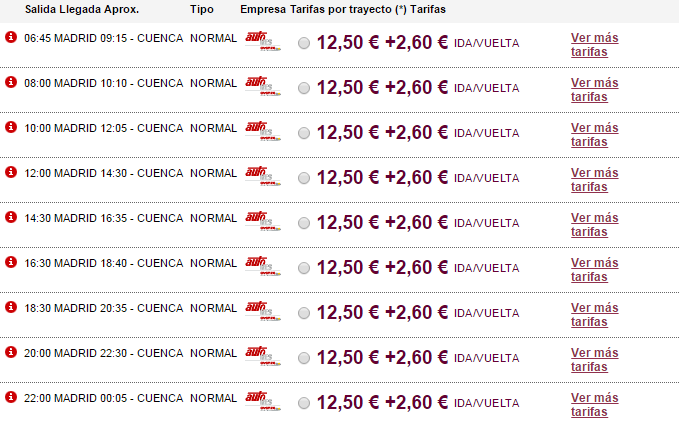This screenshot has height=422, width=679.
Task: View more fares for the 14:30 trip
Action: pos(594,224)
